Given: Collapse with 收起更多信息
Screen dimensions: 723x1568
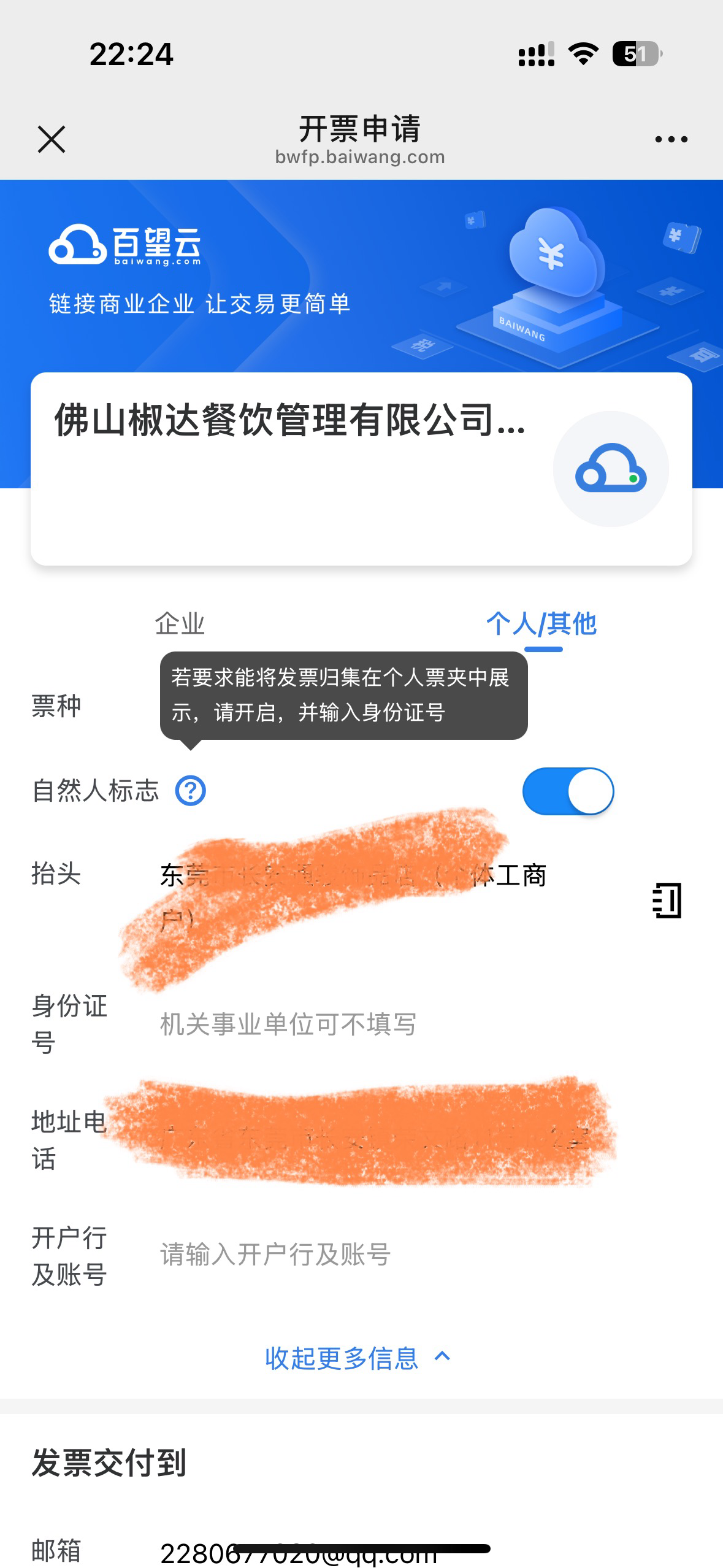Looking at the screenshot, I should pyautogui.click(x=358, y=1358).
